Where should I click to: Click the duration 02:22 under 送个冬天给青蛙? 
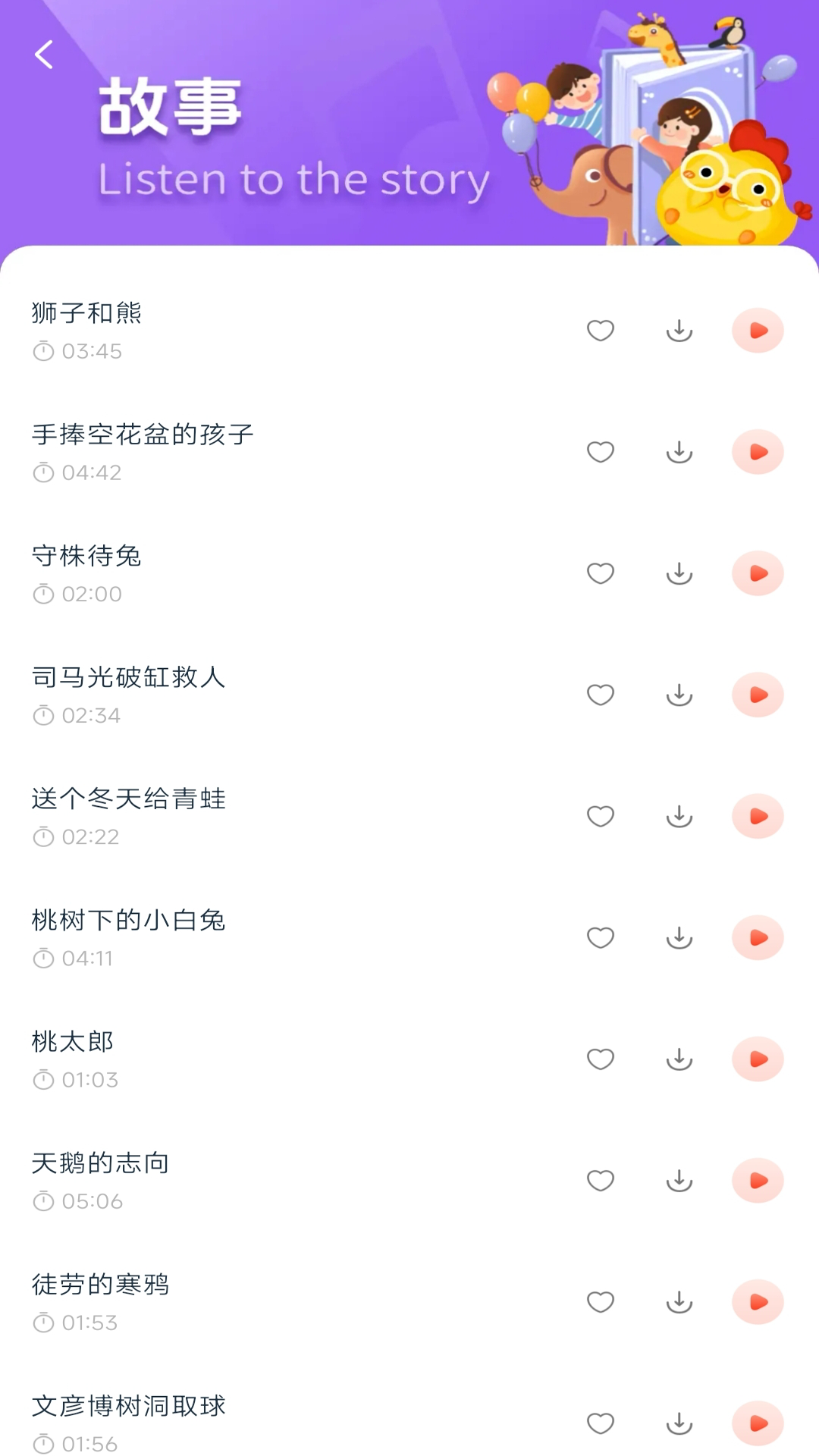[89, 836]
